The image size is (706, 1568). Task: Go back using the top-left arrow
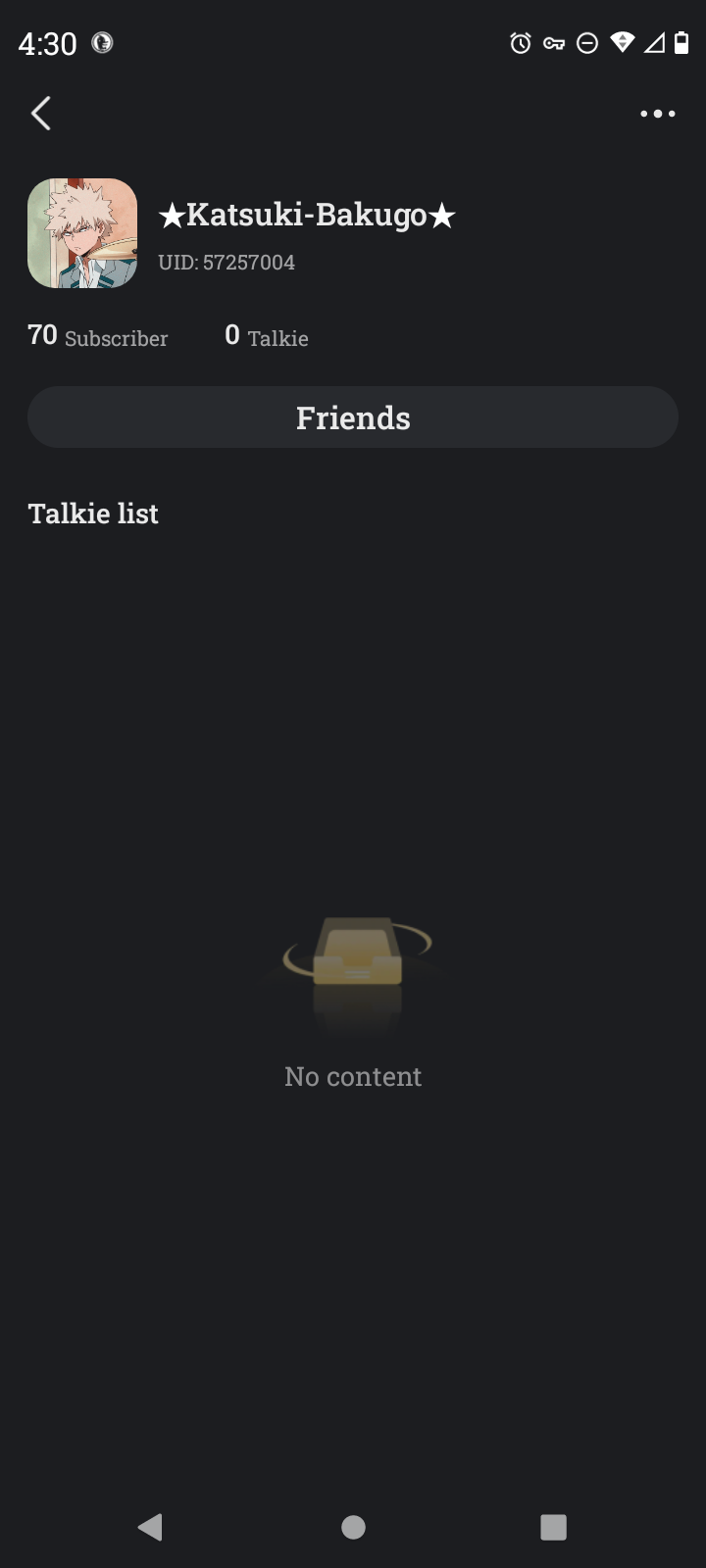(x=41, y=114)
